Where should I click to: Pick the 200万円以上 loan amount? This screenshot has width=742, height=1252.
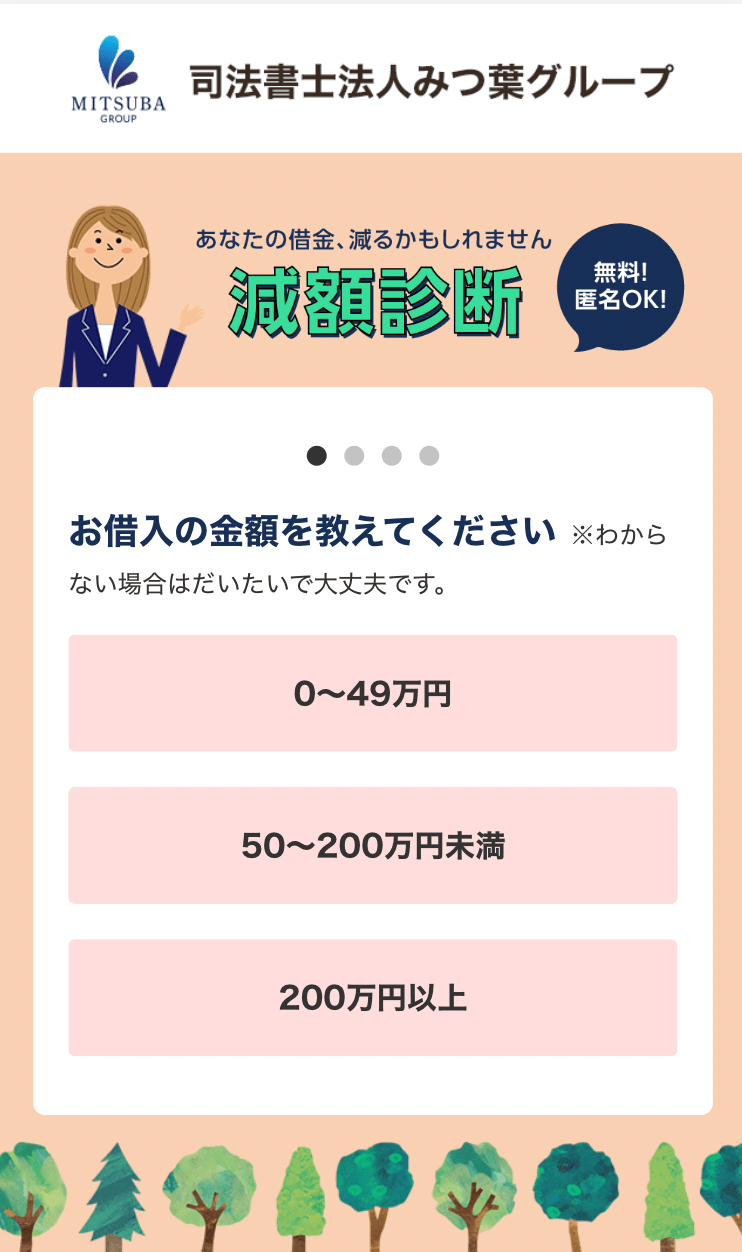372,998
